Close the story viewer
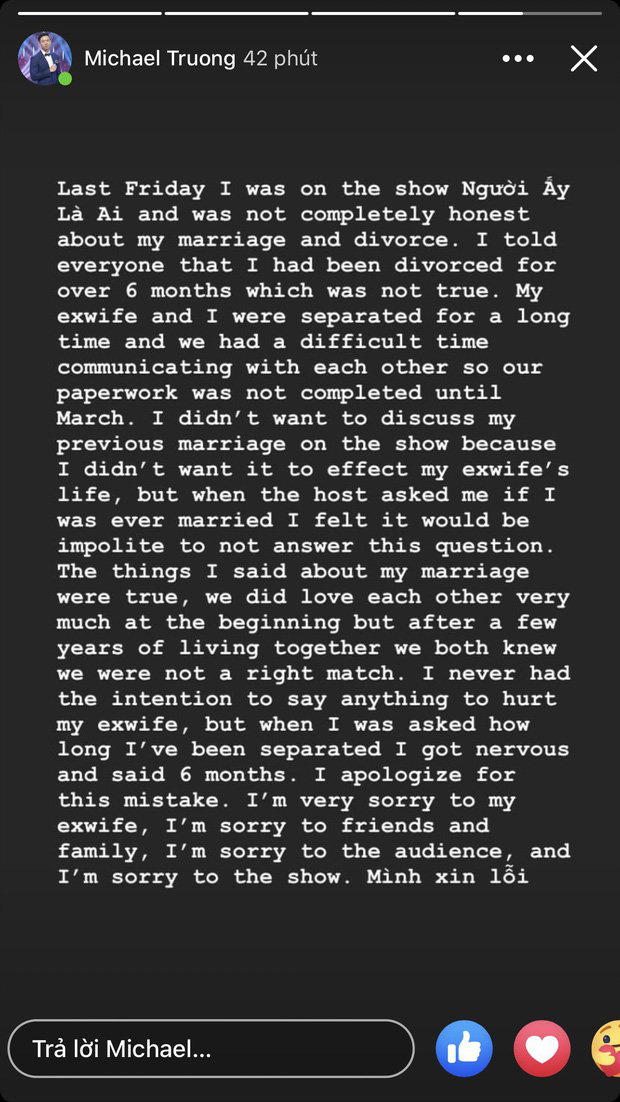 coord(584,59)
